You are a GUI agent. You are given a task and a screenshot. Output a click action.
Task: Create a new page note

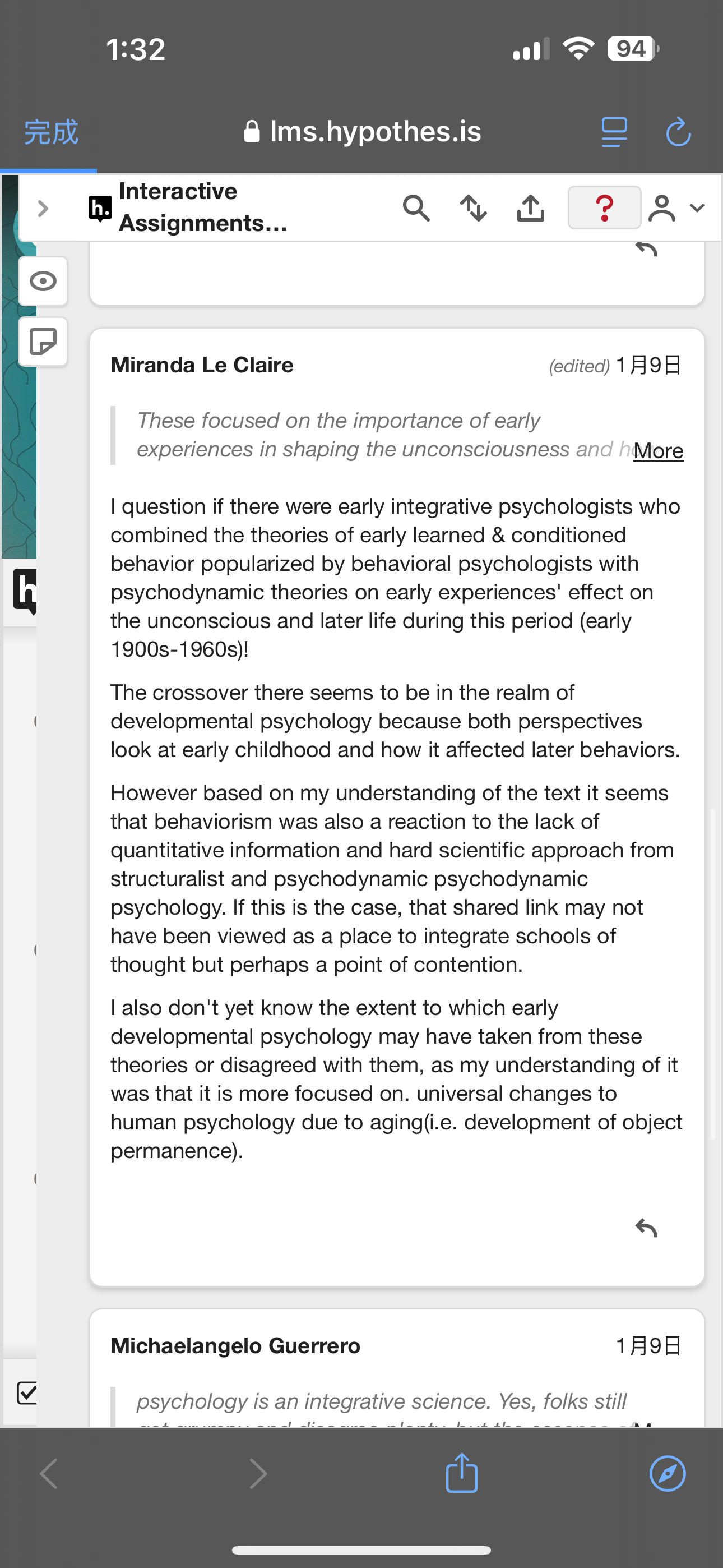[x=43, y=342]
